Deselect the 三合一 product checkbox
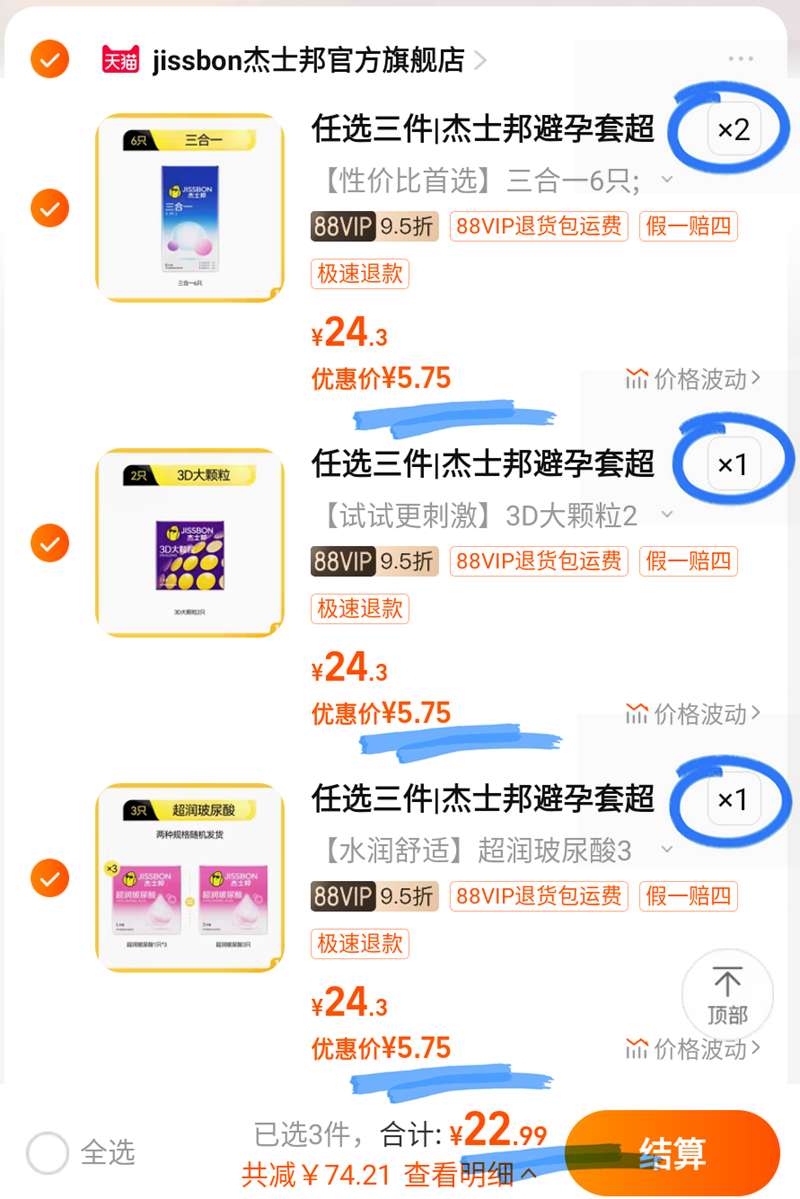 49,210
